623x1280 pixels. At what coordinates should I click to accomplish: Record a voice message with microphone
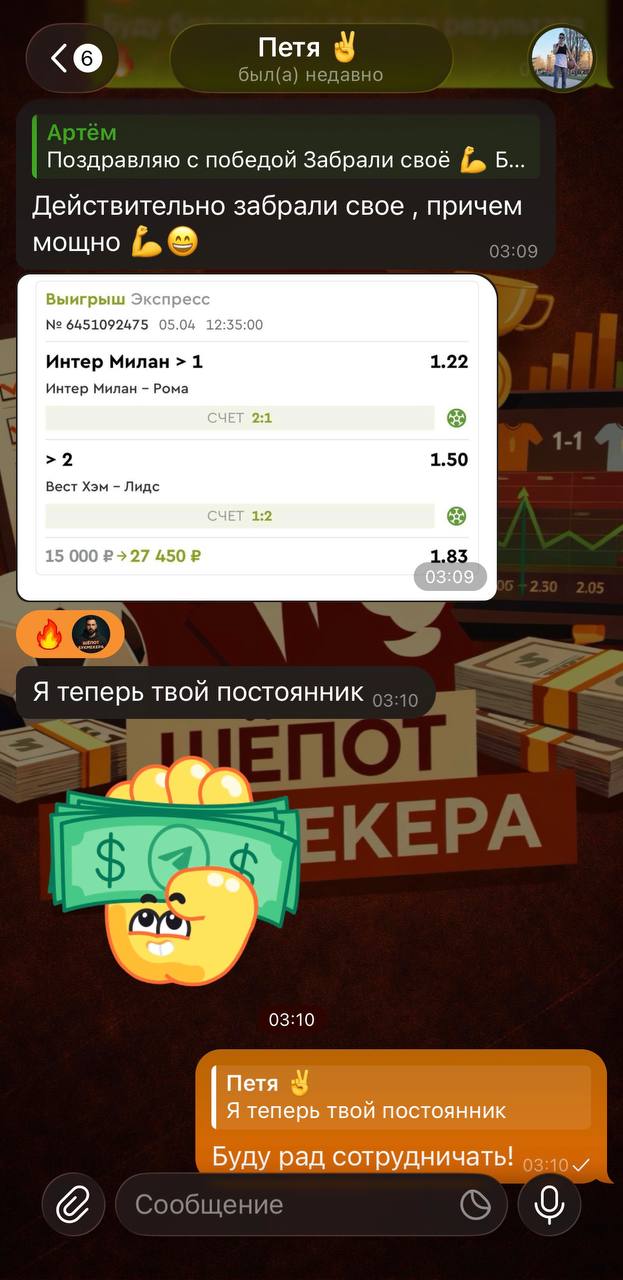pyautogui.click(x=549, y=1205)
